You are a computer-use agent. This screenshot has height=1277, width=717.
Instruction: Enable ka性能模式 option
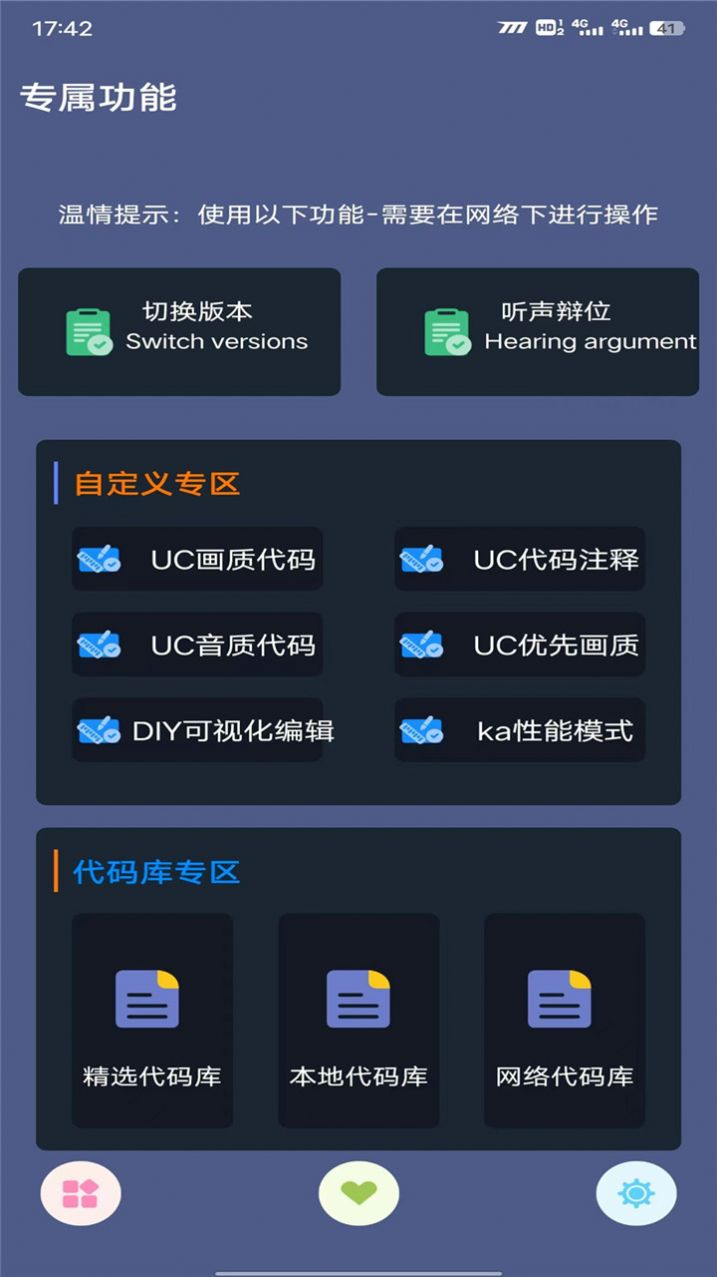[x=519, y=730]
